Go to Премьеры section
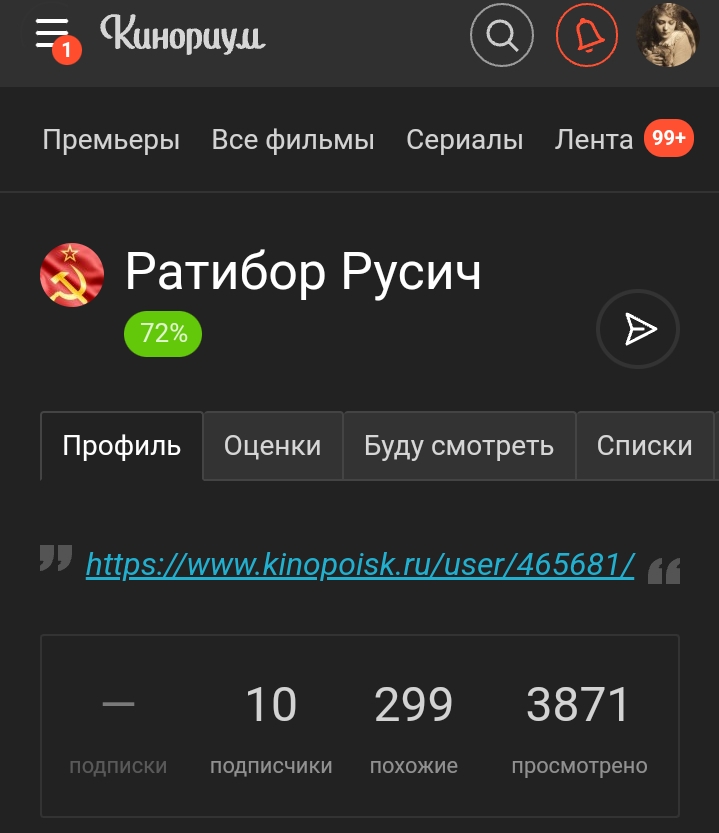719x833 pixels. coord(111,140)
